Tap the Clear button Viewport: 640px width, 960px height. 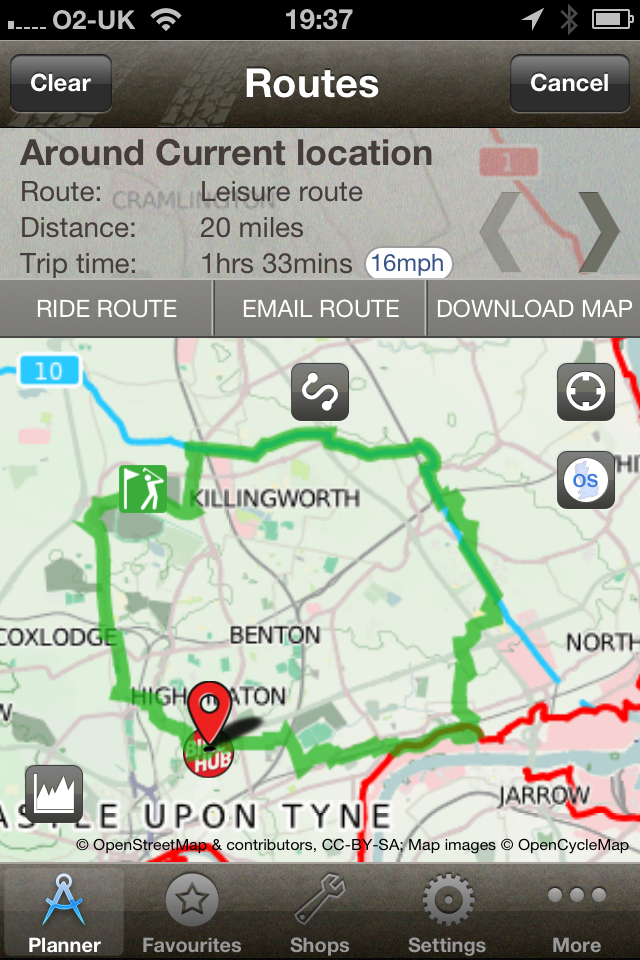(x=60, y=83)
